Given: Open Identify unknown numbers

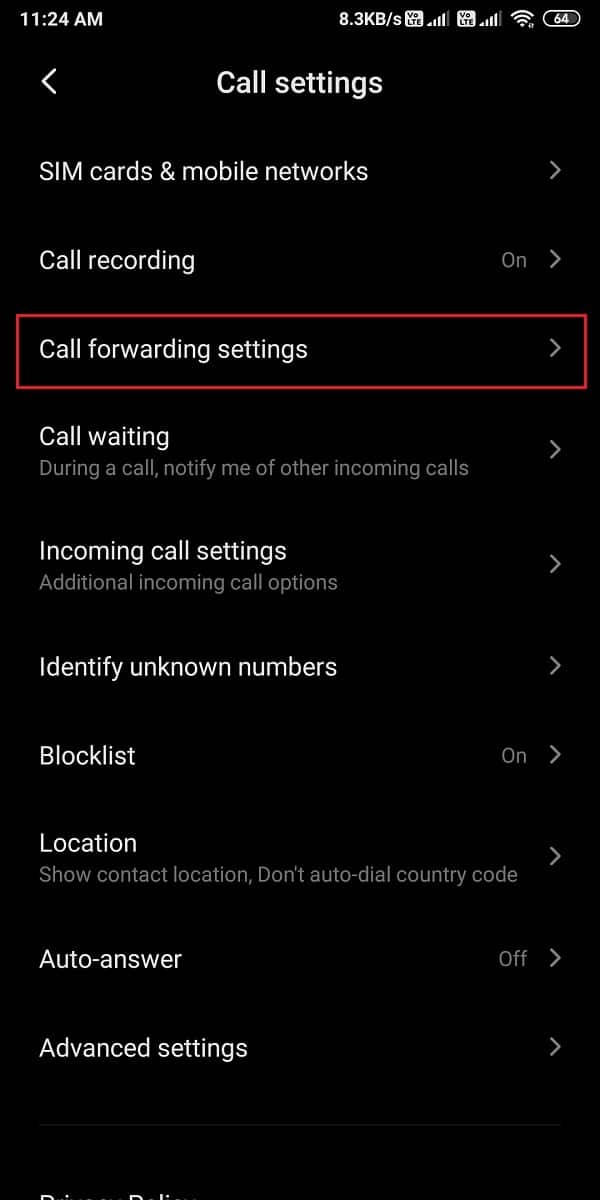Looking at the screenshot, I should [300, 667].
